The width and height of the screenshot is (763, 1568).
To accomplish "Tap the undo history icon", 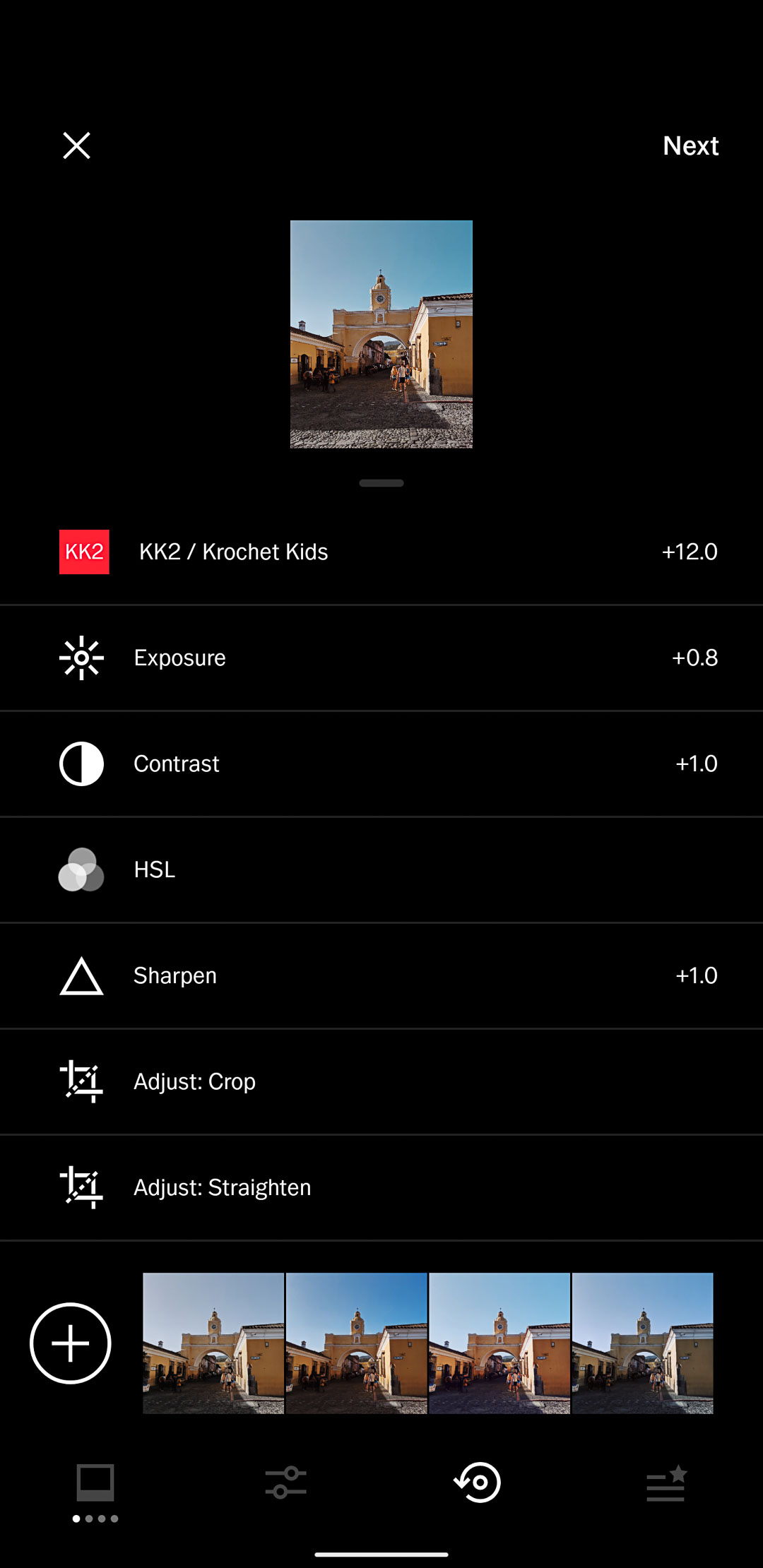I will 477,1484.
